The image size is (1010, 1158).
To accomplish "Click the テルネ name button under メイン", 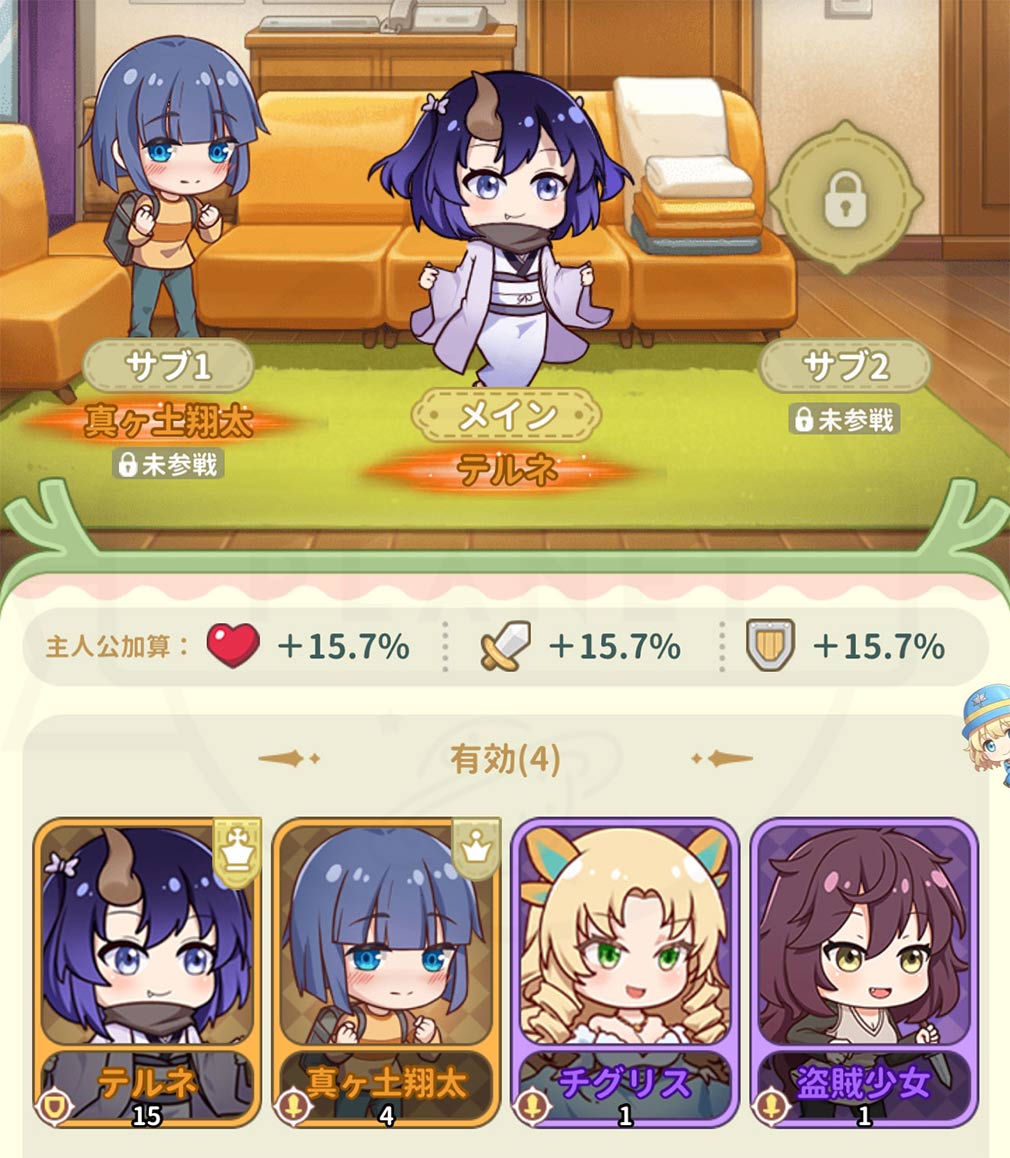I will 508,470.
